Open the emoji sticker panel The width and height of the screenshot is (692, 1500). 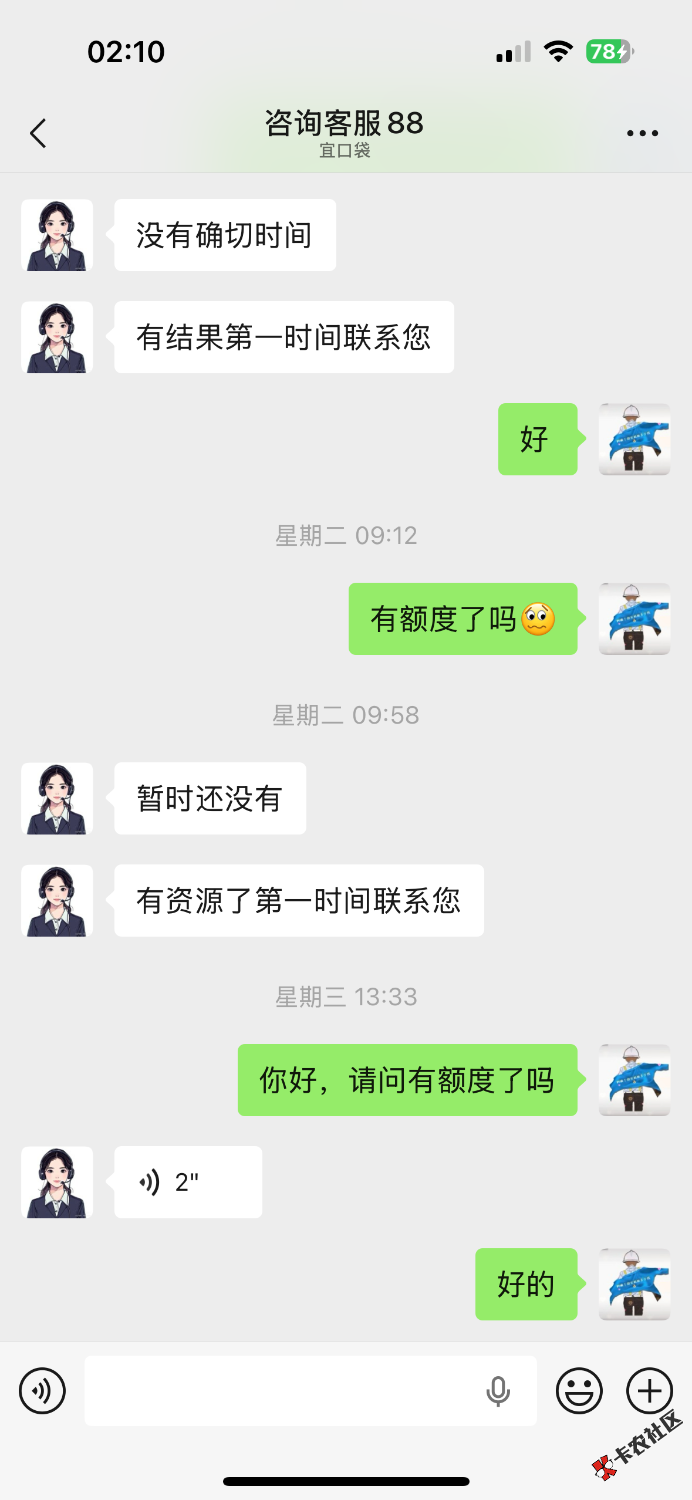579,1391
